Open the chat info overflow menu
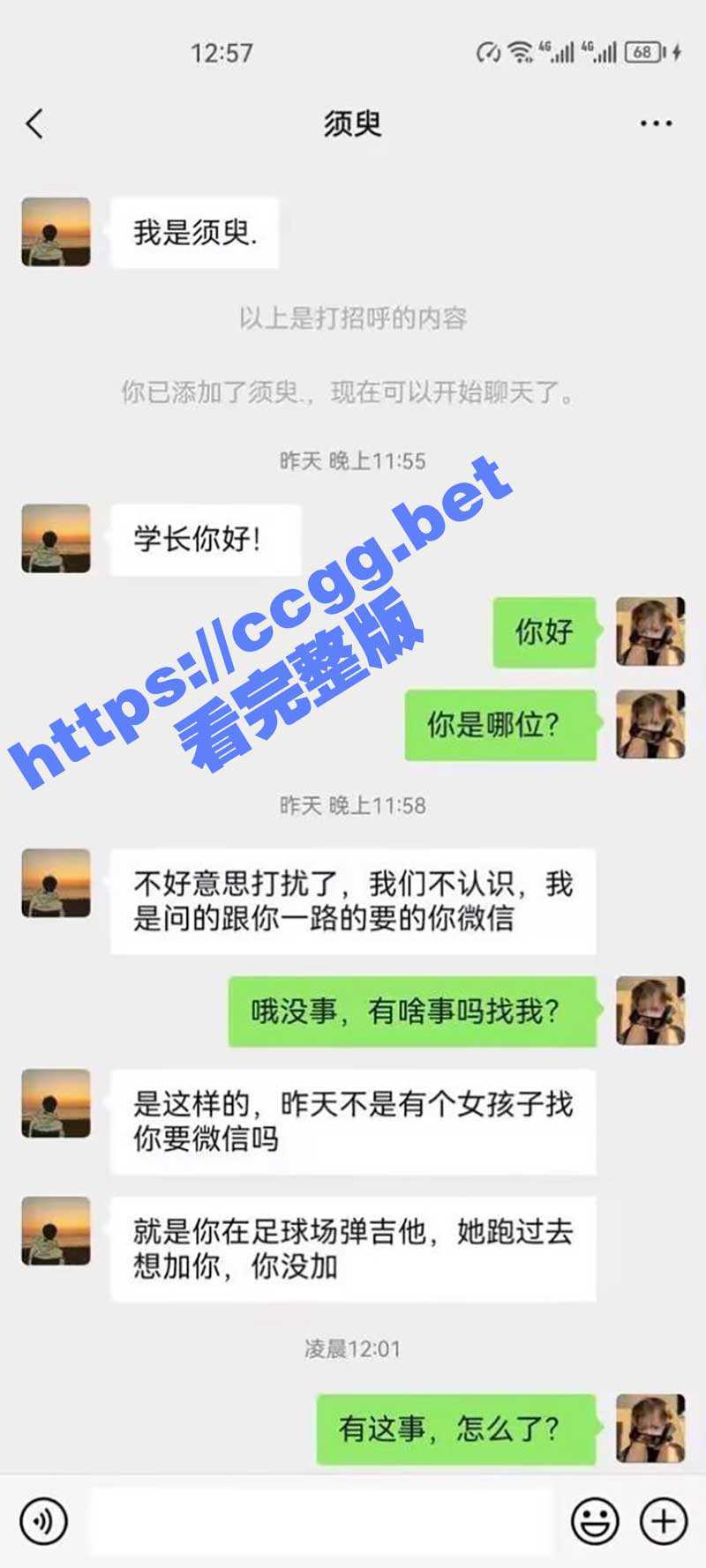The image size is (706, 1568). (656, 124)
